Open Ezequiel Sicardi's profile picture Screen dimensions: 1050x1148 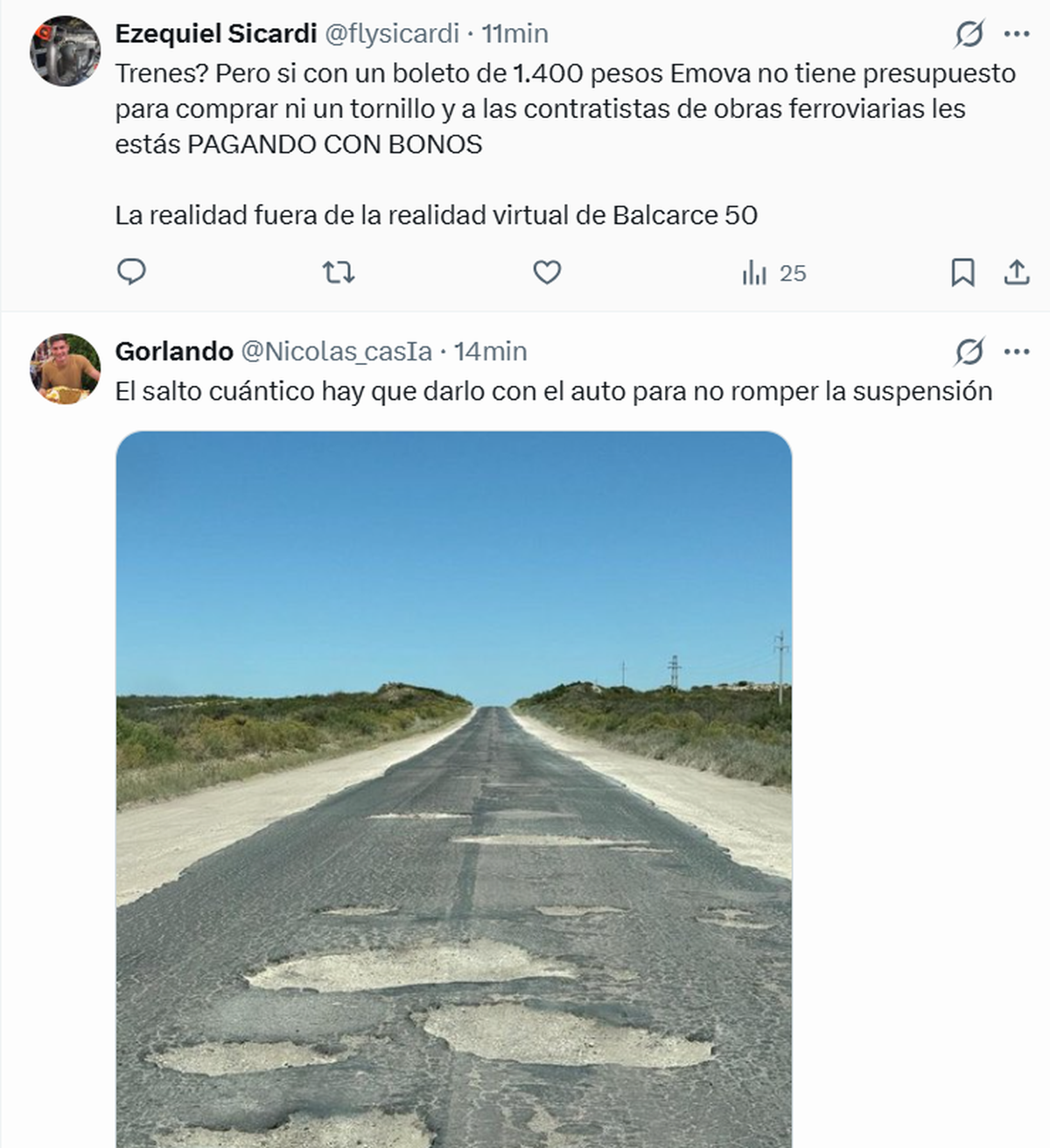(65, 51)
